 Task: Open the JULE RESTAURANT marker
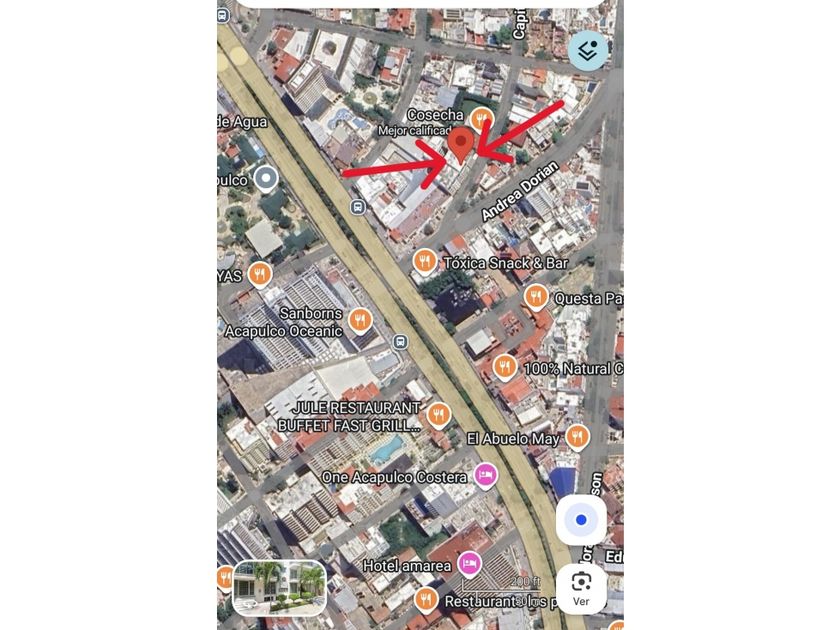point(438,414)
